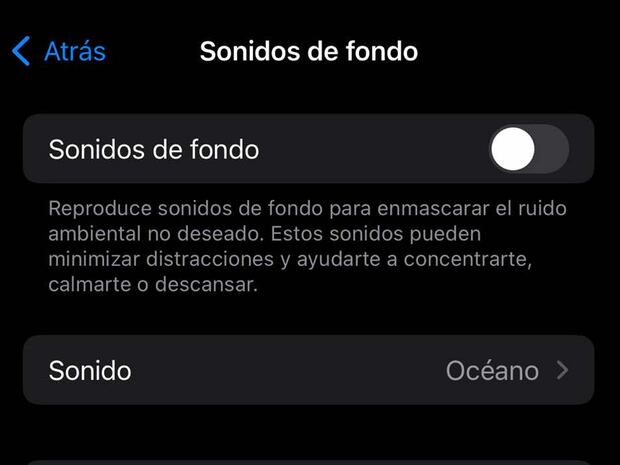Enable the Sonidos de fondo switch

tap(528, 150)
